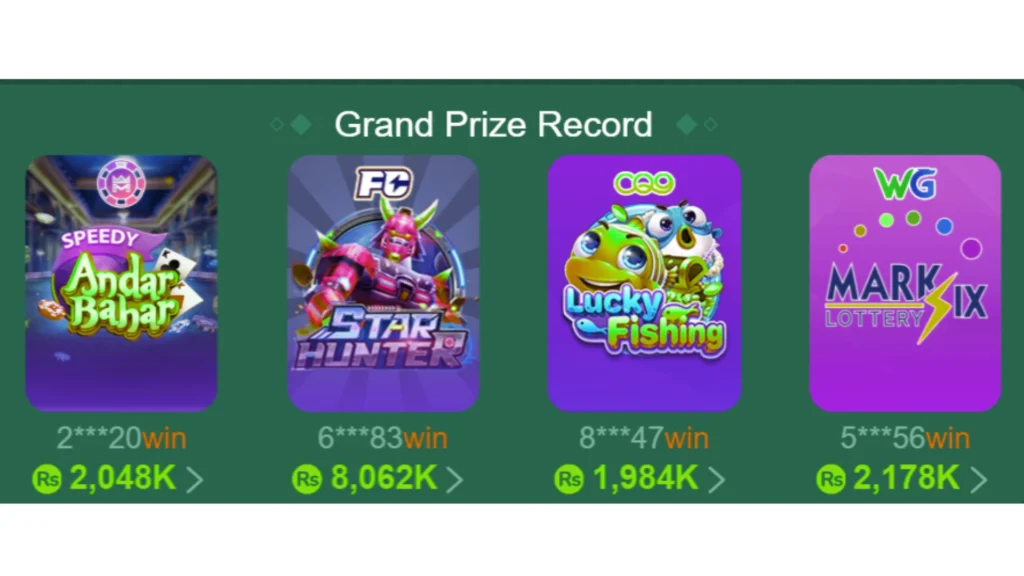
Task: Open the Speedy Andar Bahar game card
Action: (121, 283)
